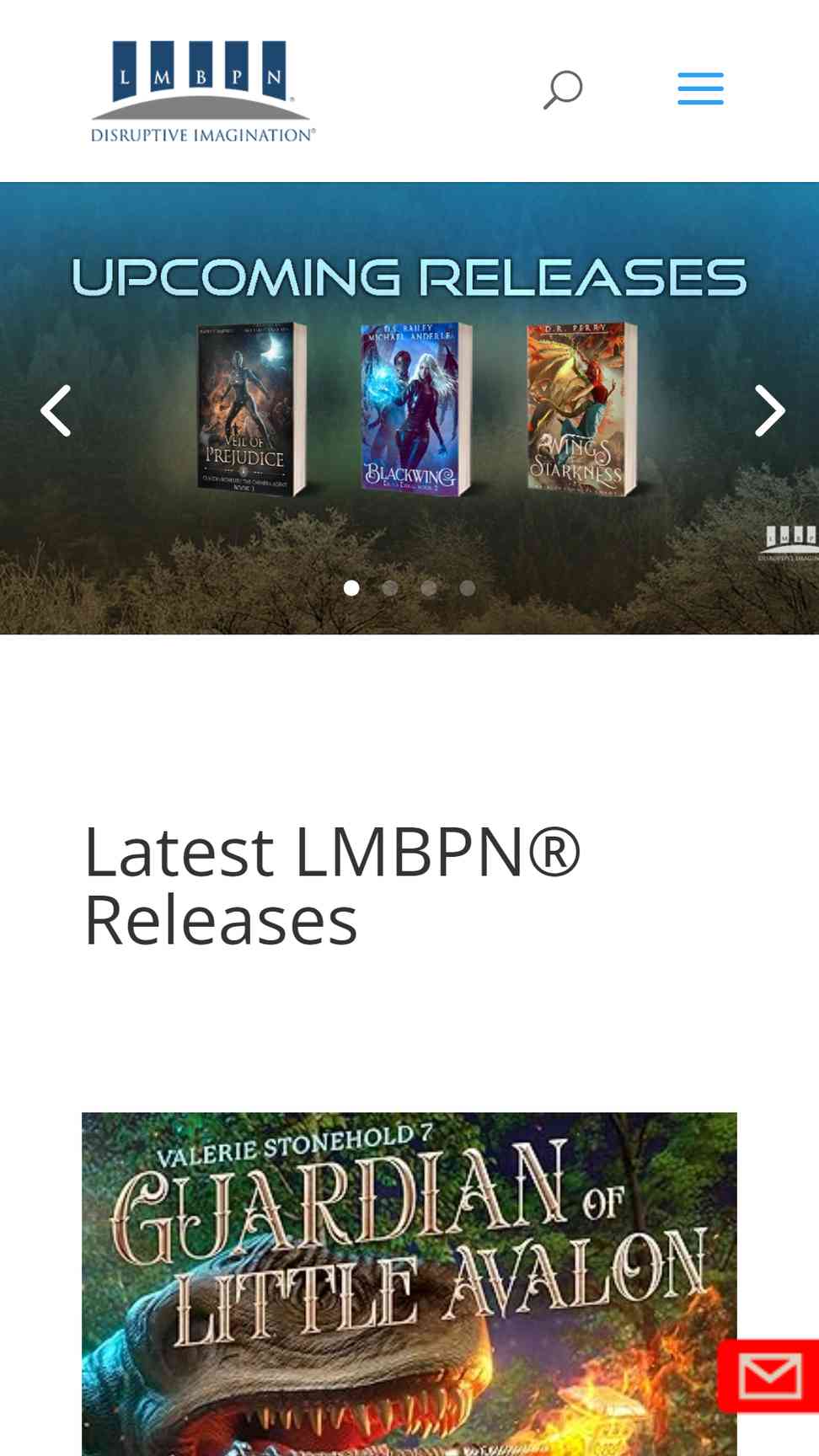Open the hamburger menu
This screenshot has height=1456, width=819.
pos(700,88)
